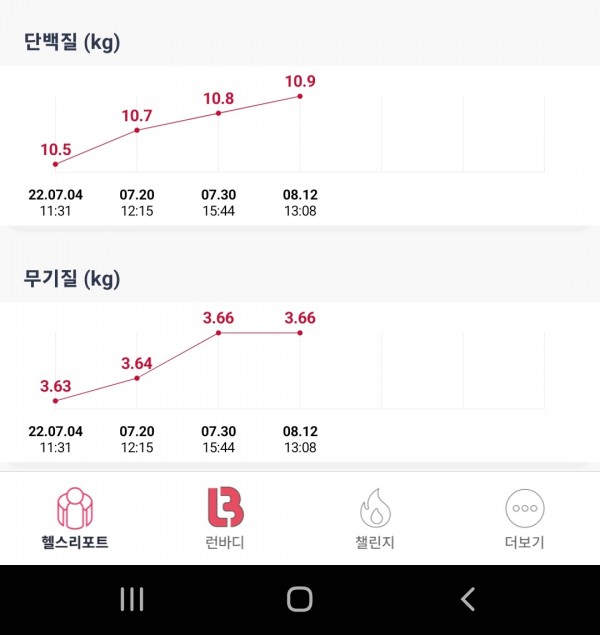Open the recent apps button
600x635 pixels.
click(132, 599)
